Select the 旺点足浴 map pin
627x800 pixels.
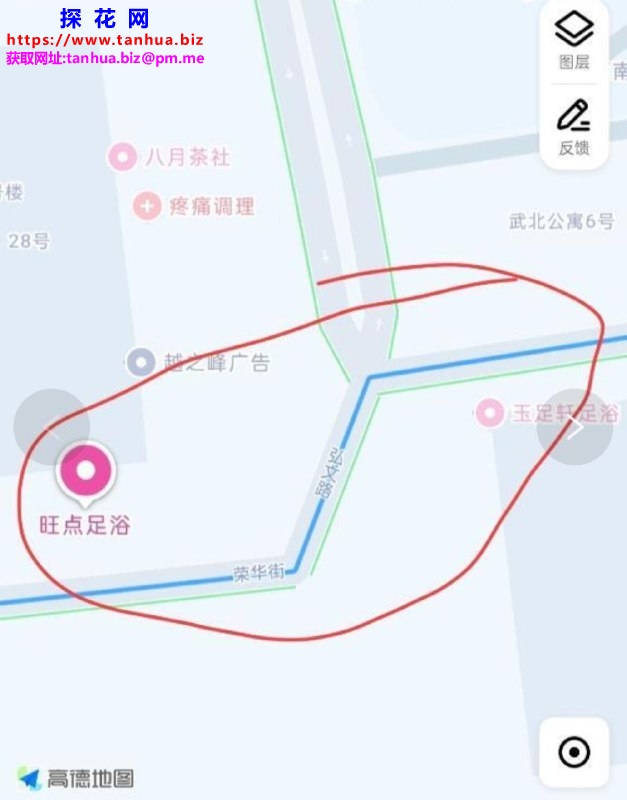tap(86, 471)
